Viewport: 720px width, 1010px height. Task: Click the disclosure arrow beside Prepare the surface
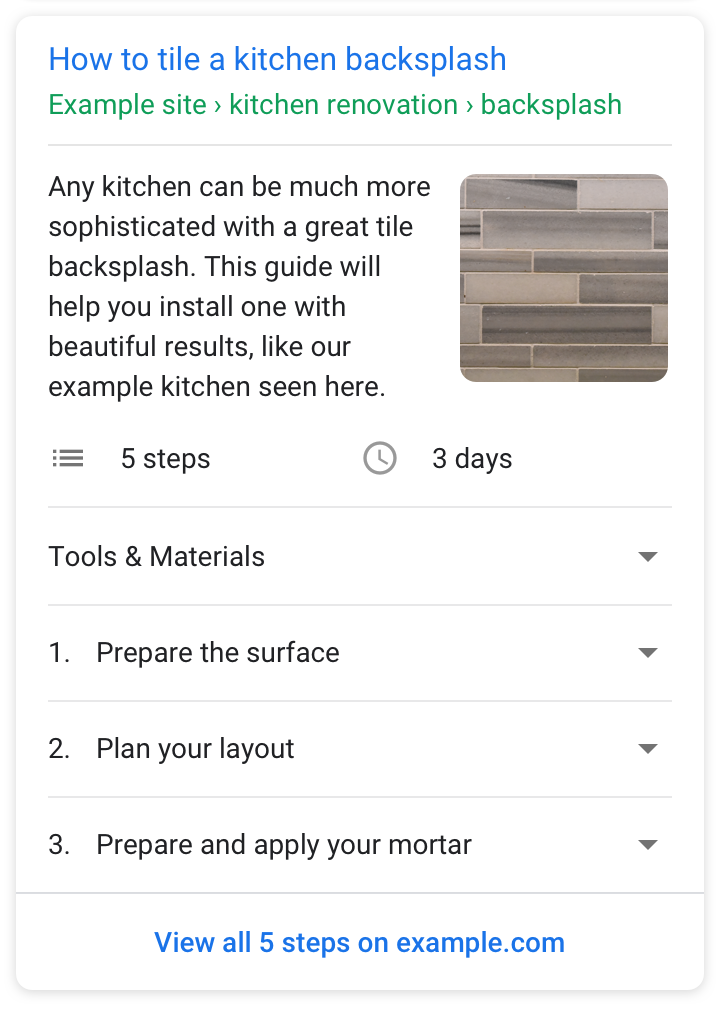click(x=648, y=653)
